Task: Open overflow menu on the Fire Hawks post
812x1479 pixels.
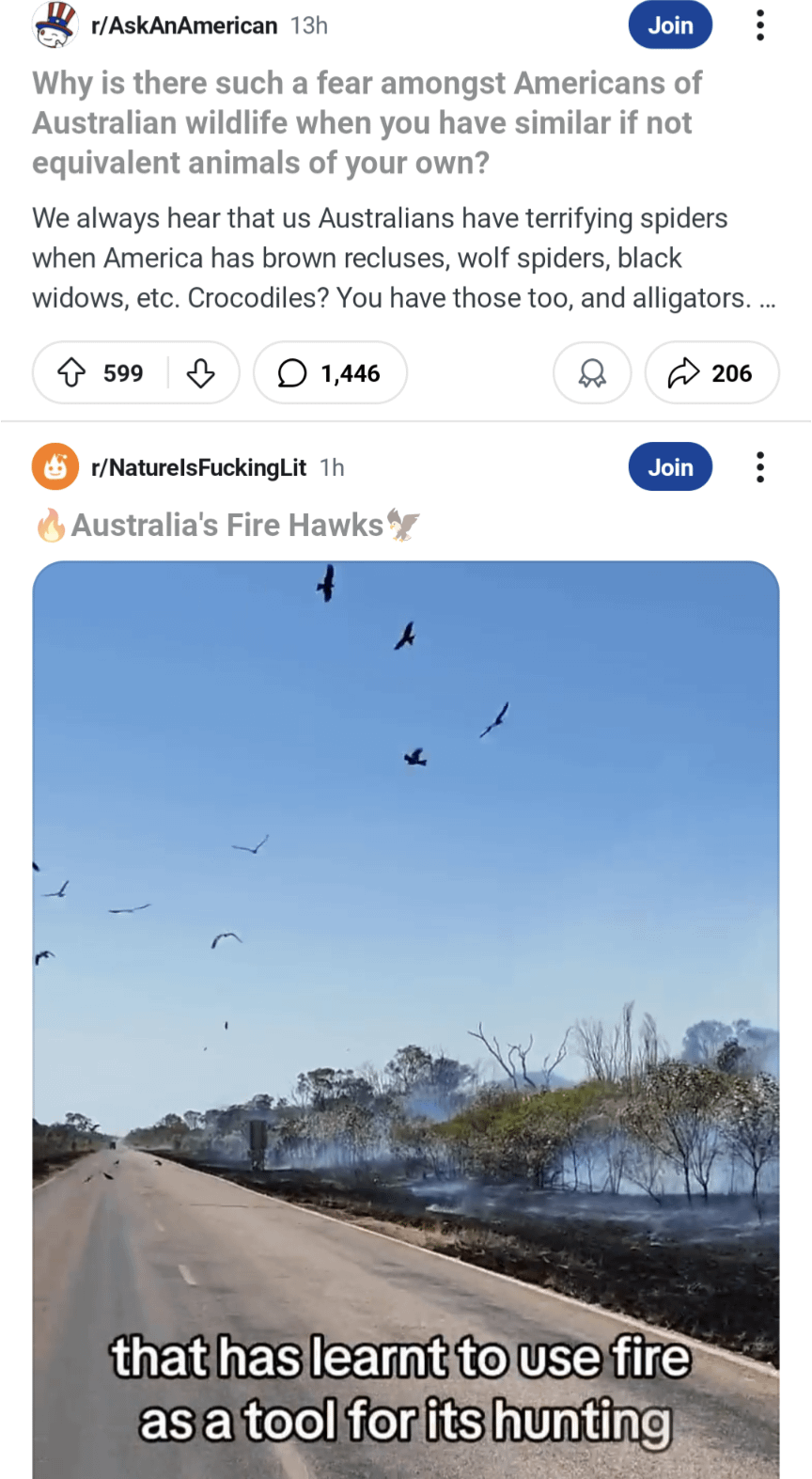Action: (x=759, y=467)
